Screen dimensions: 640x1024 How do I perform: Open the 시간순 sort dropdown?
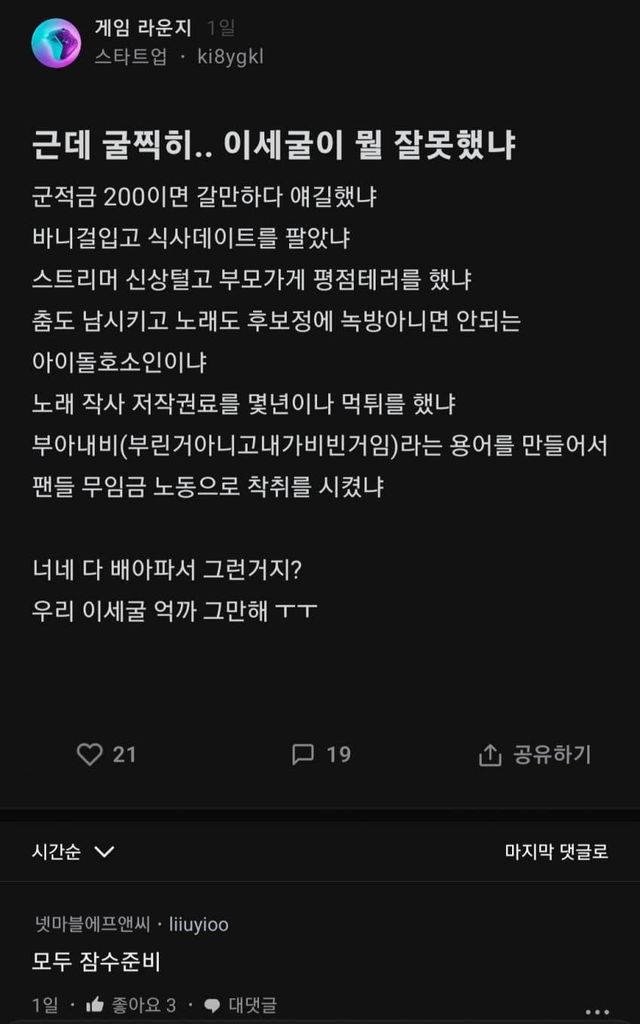pyautogui.click(x=74, y=852)
